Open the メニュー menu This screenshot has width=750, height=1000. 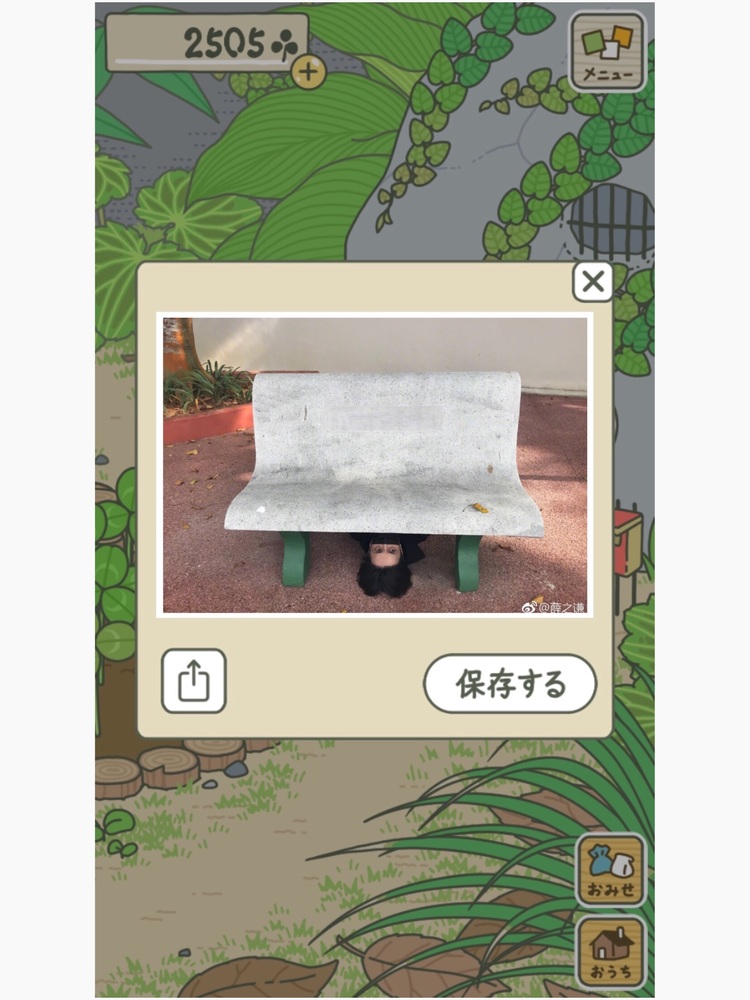[x=608, y=52]
